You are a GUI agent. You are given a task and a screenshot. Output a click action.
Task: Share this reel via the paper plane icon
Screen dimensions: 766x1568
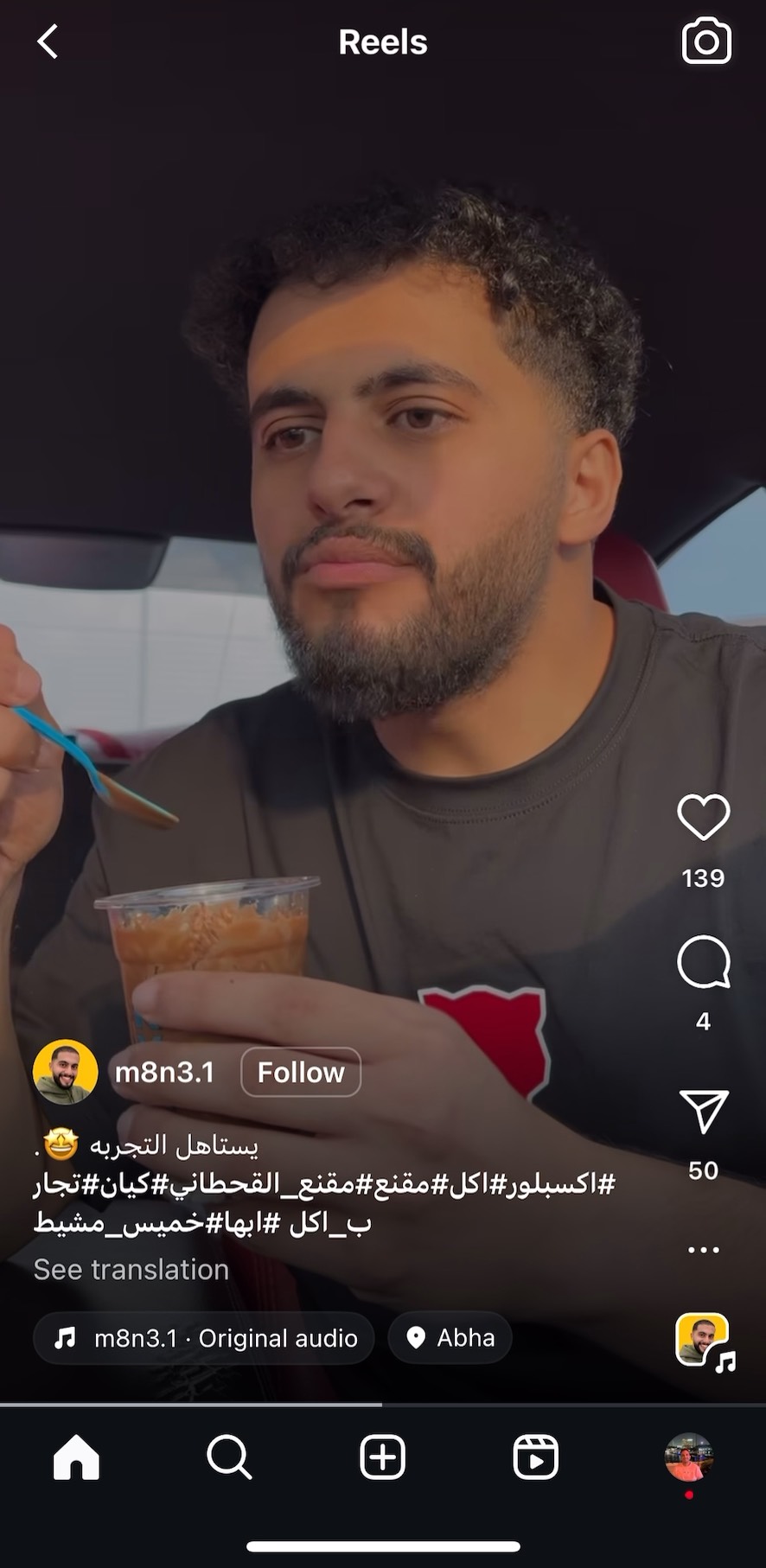[703, 1111]
